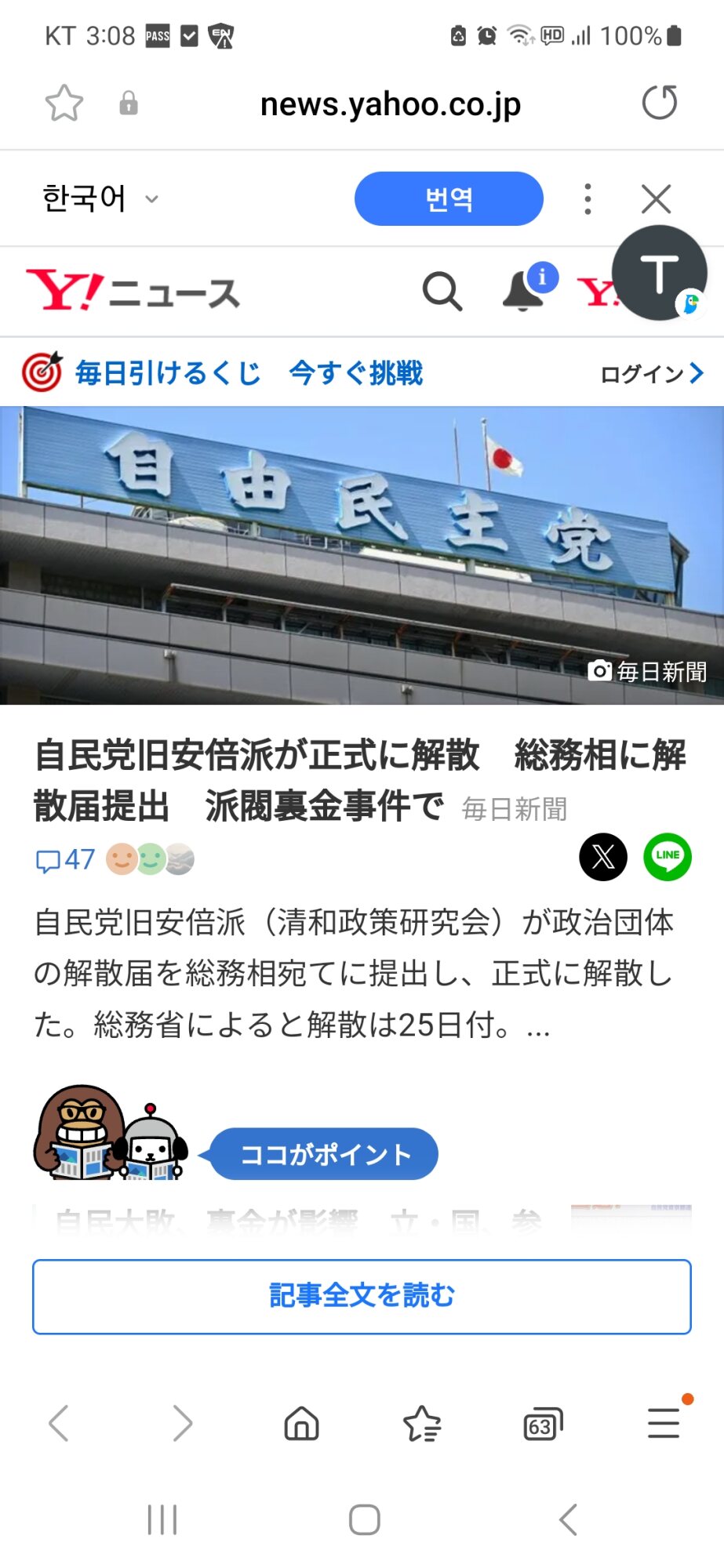Screen dimensions: 724x1568
Task: Open translation bar overflow menu
Action: click(x=588, y=199)
